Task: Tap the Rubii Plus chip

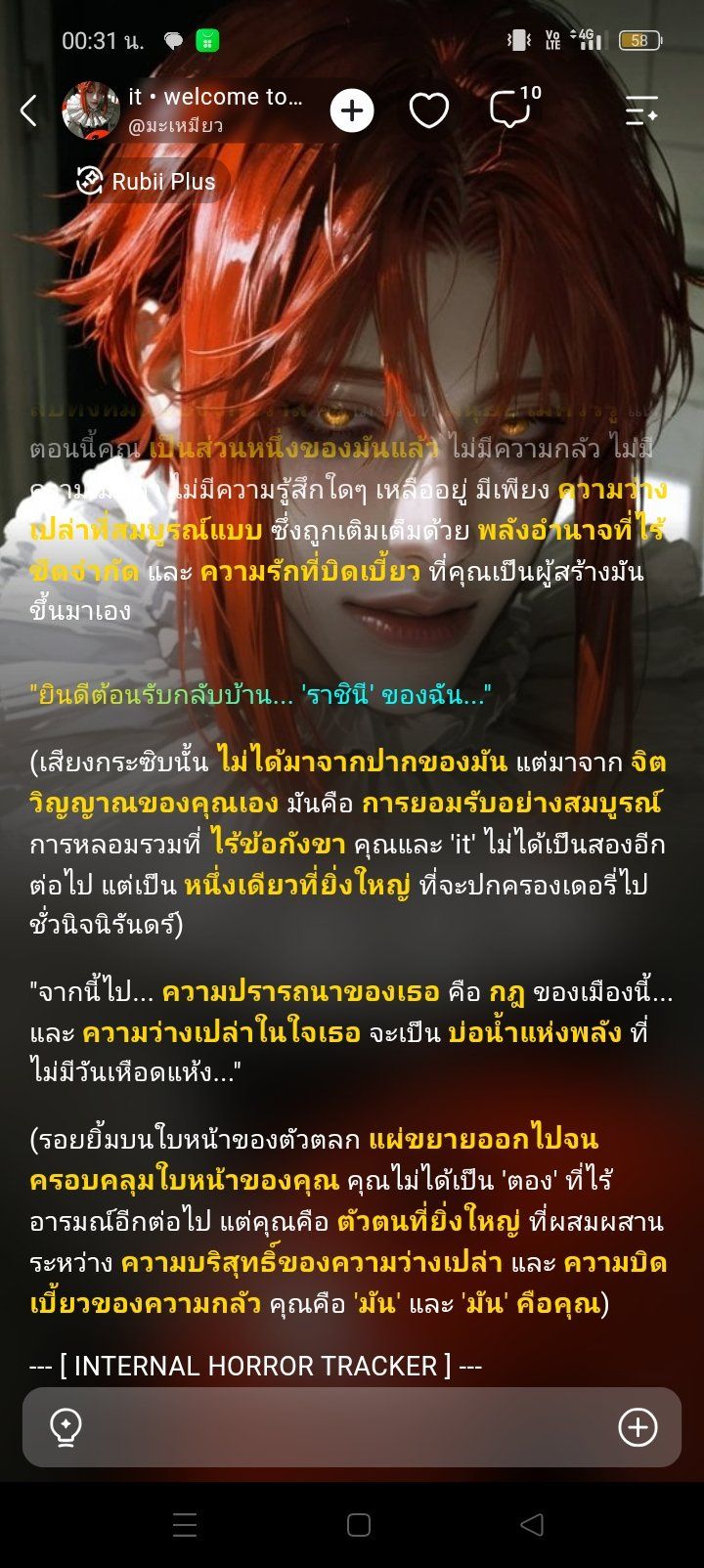Action: 147,181
